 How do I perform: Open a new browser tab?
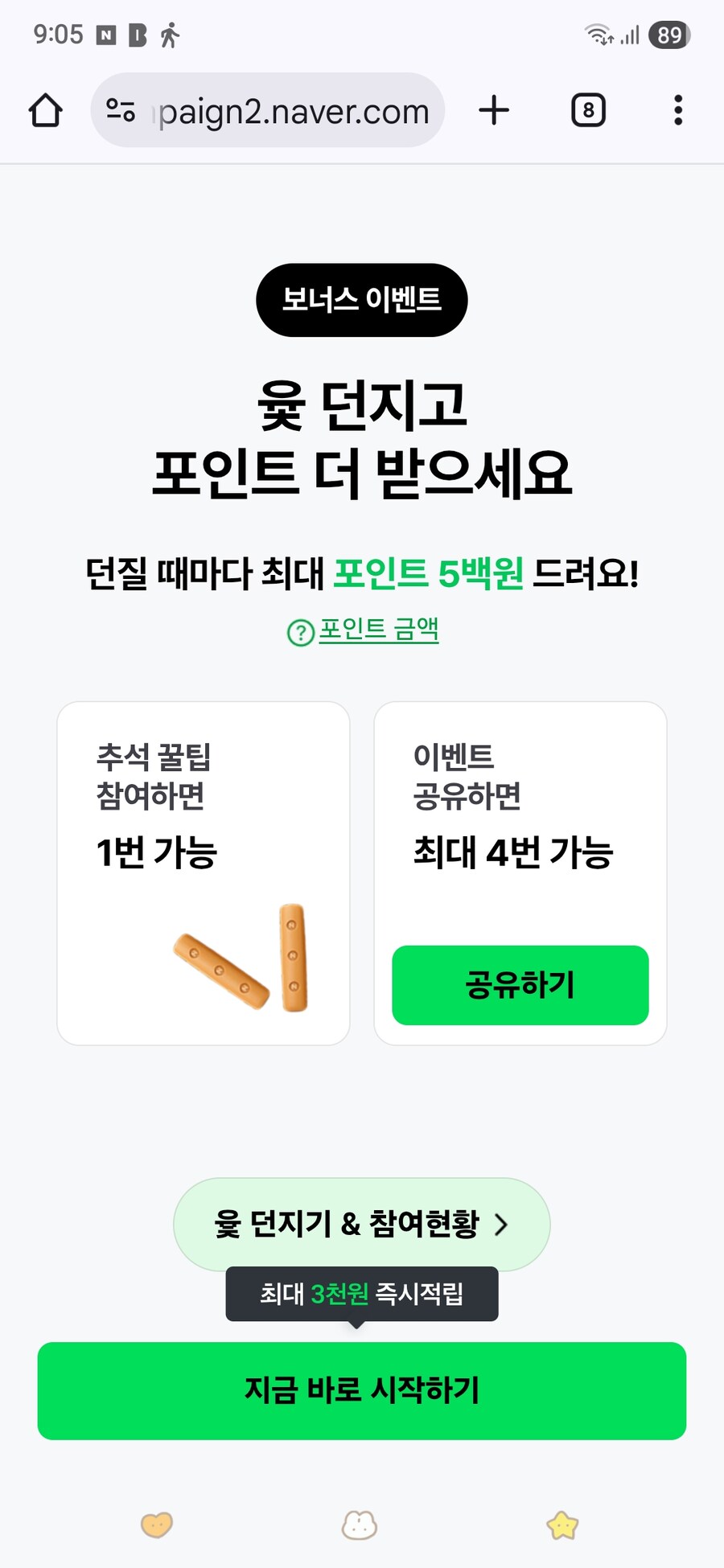(x=494, y=110)
